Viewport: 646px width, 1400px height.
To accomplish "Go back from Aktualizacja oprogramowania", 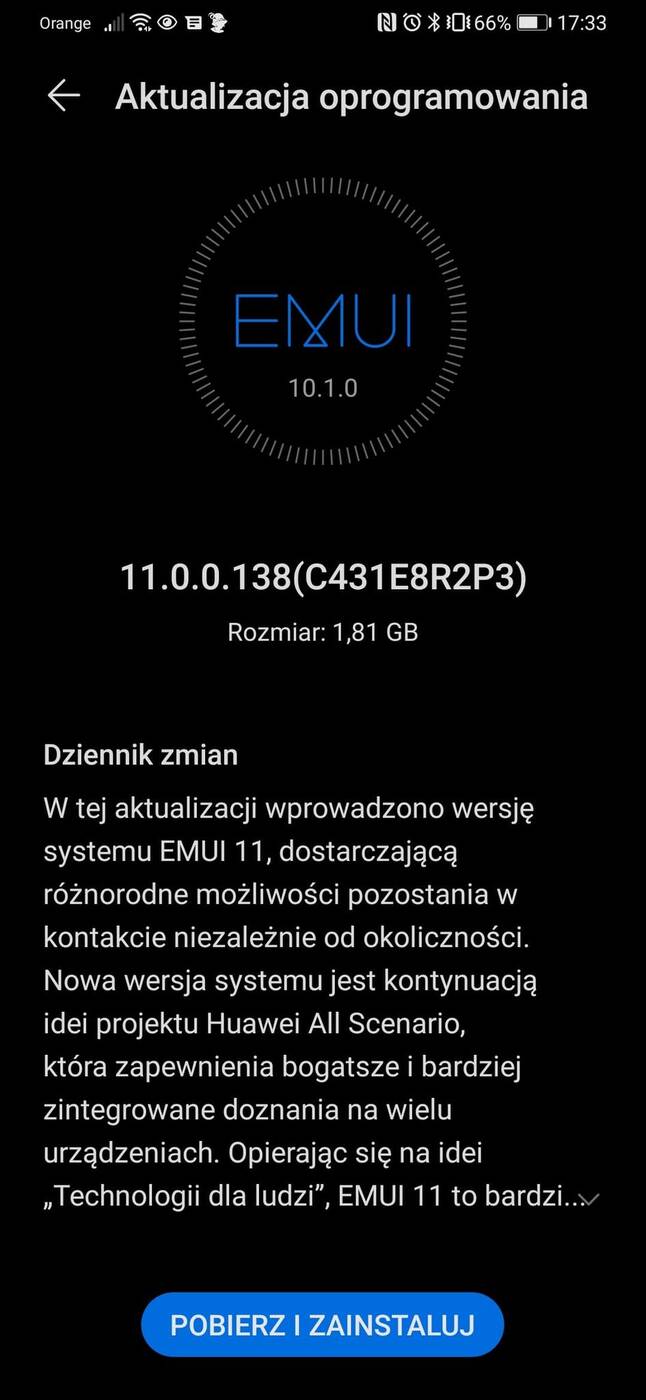I will 64,96.
